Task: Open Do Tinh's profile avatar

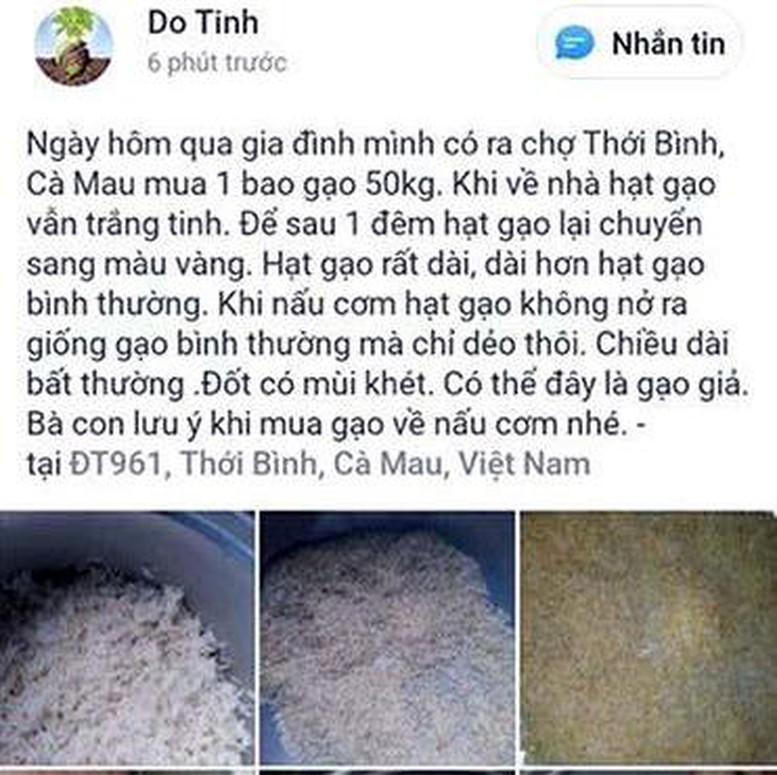Action: pyautogui.click(x=73, y=45)
